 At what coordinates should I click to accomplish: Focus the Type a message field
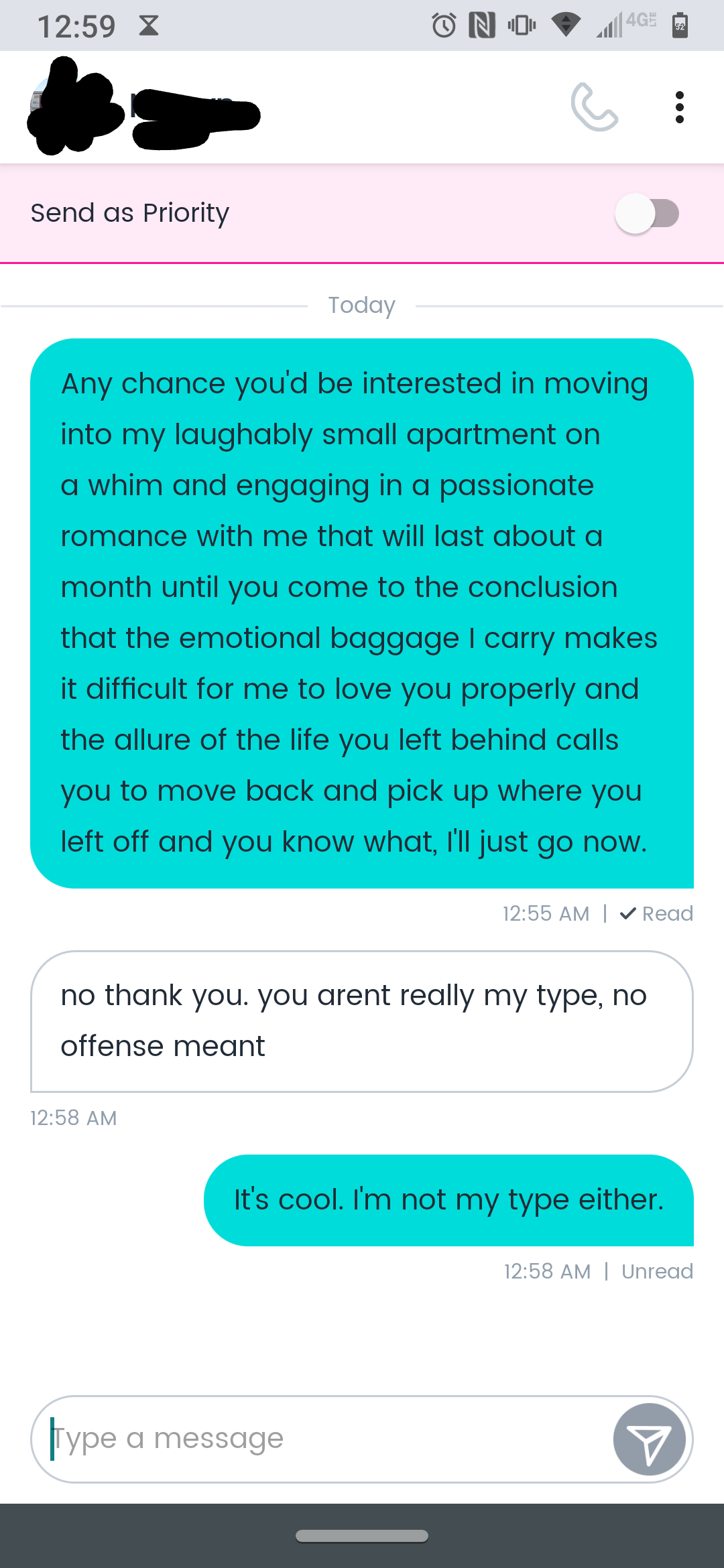coord(322,1439)
